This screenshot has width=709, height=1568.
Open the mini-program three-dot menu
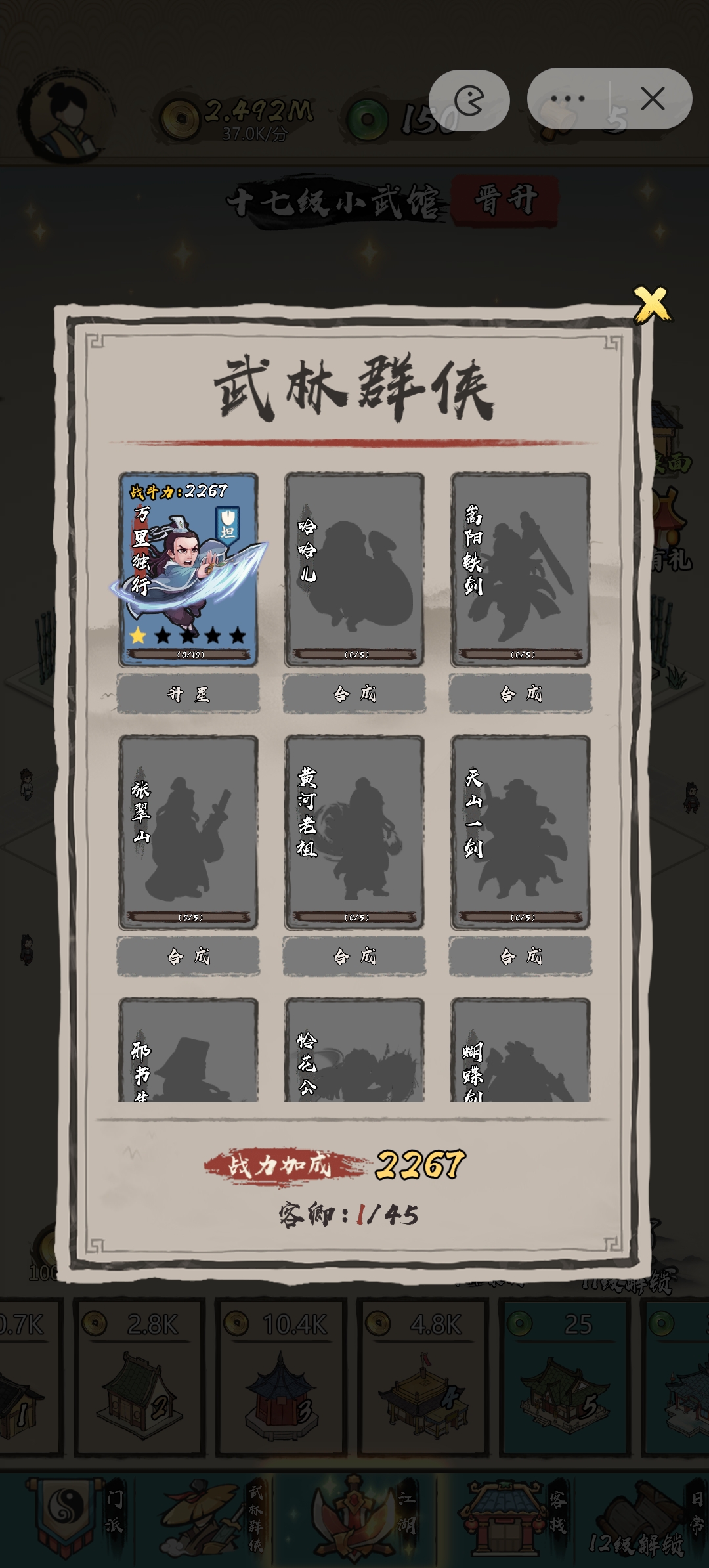tap(568, 99)
